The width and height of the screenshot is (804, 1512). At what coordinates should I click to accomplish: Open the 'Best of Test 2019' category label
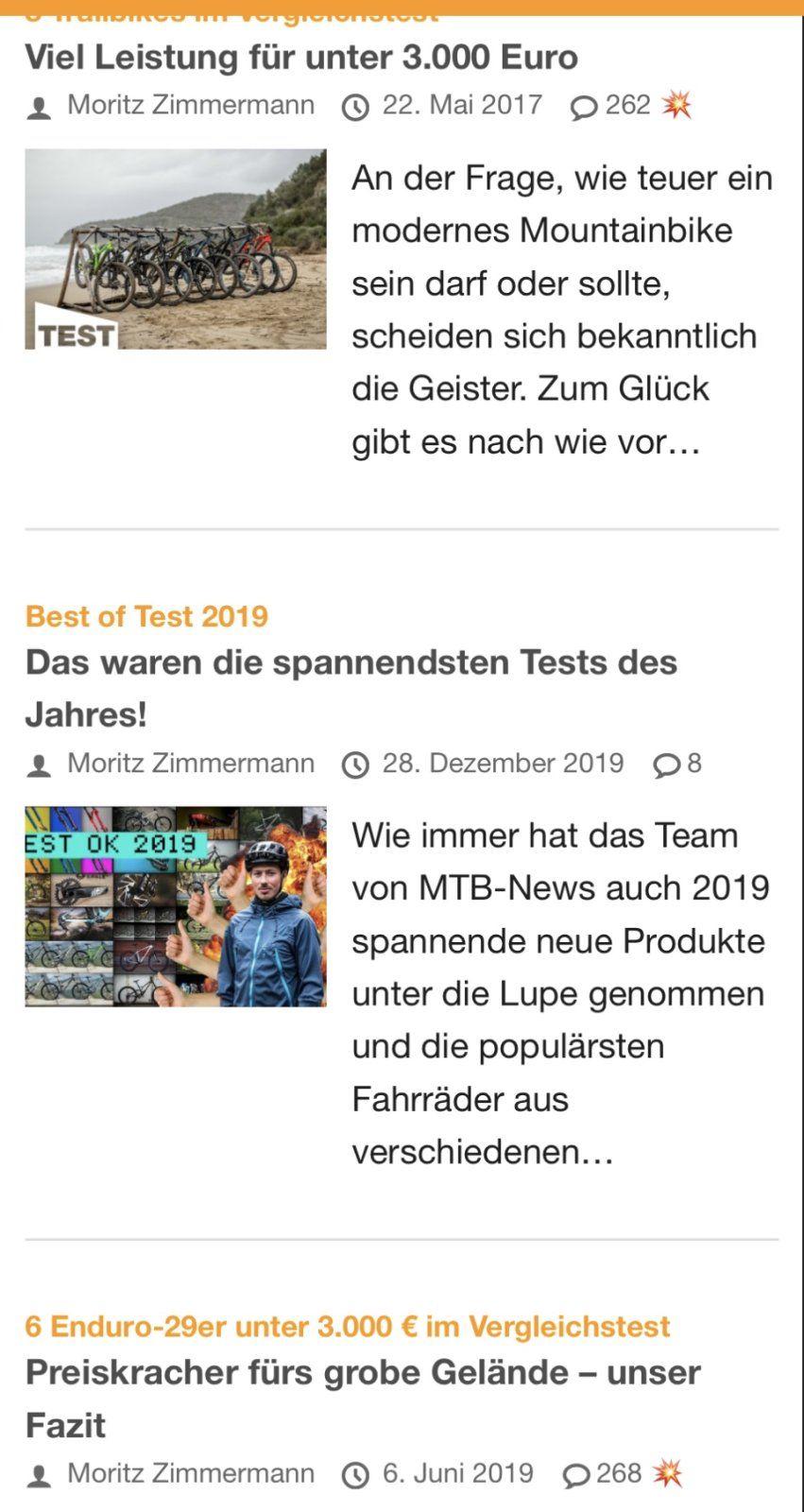(x=146, y=617)
